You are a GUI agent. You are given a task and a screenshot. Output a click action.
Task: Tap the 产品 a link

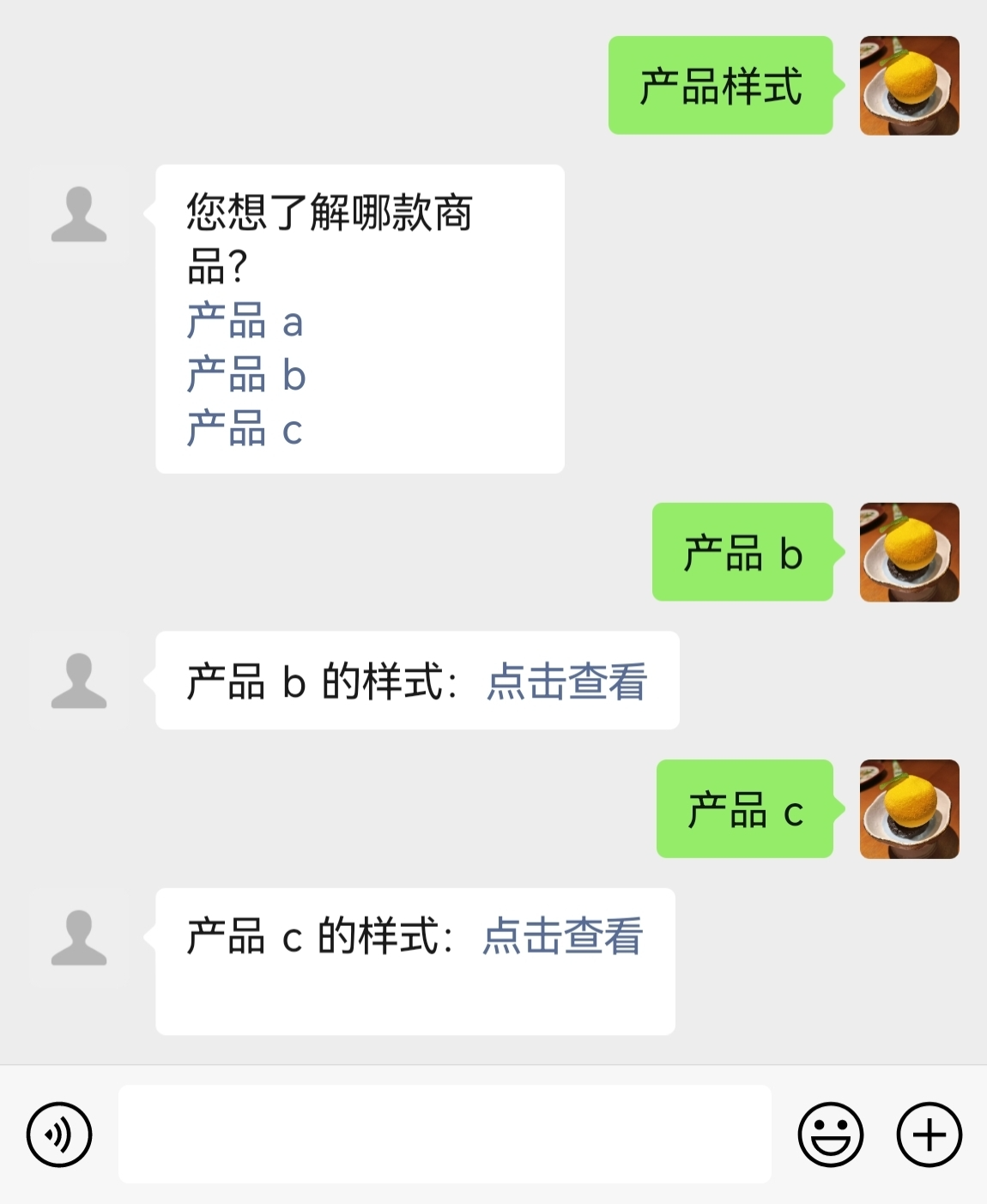coord(245,322)
